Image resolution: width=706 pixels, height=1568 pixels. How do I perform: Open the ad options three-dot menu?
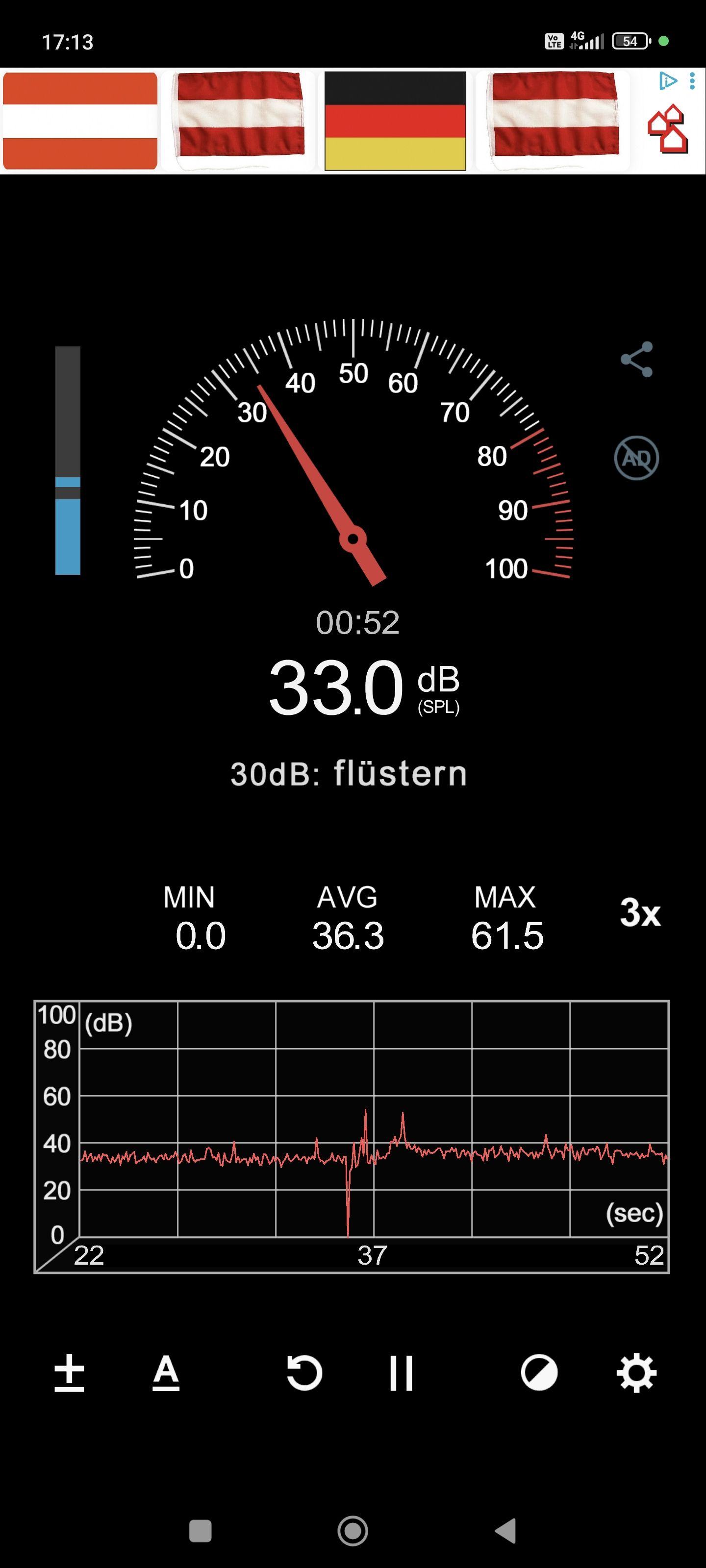click(x=692, y=81)
